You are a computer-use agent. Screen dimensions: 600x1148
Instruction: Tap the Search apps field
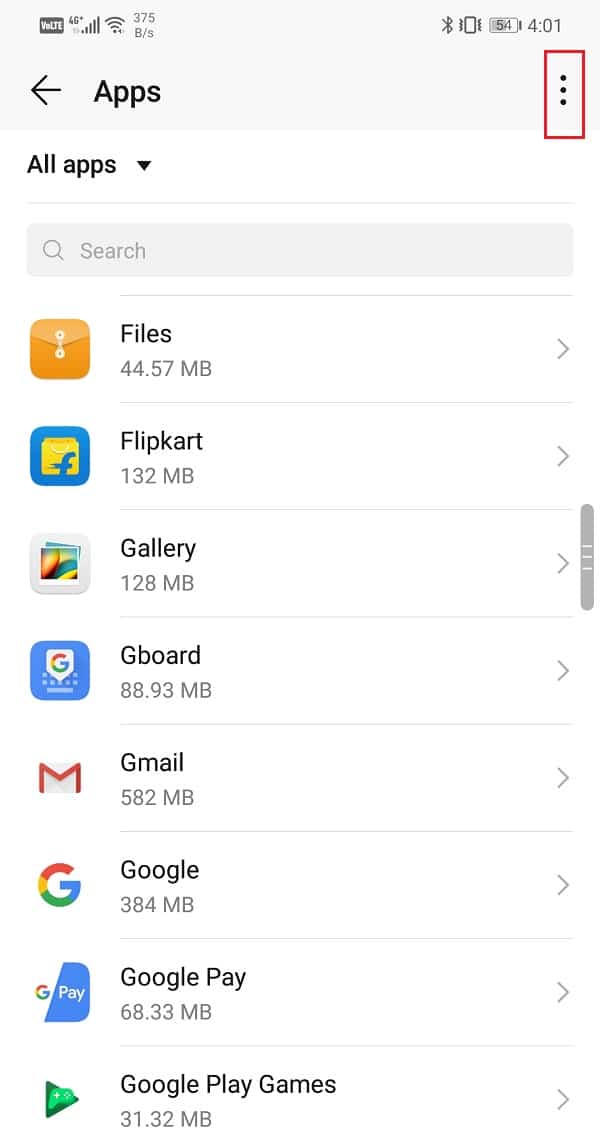tap(300, 250)
